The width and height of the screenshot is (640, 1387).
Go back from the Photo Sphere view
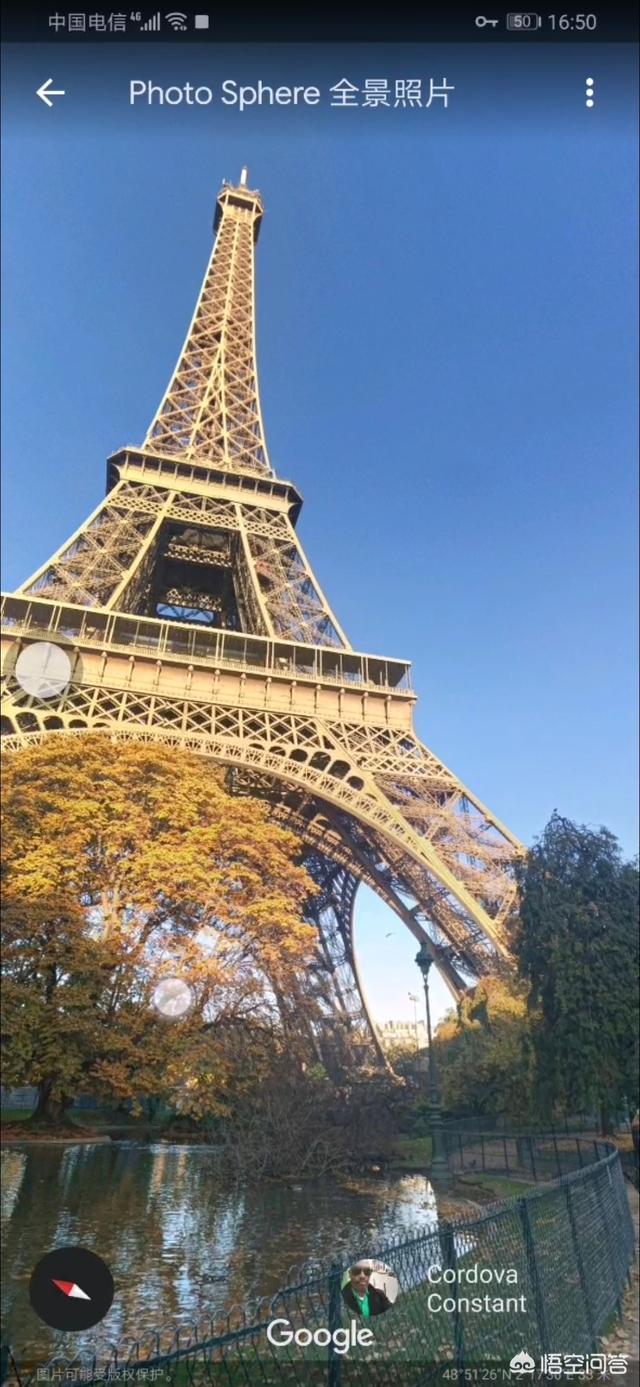point(50,93)
